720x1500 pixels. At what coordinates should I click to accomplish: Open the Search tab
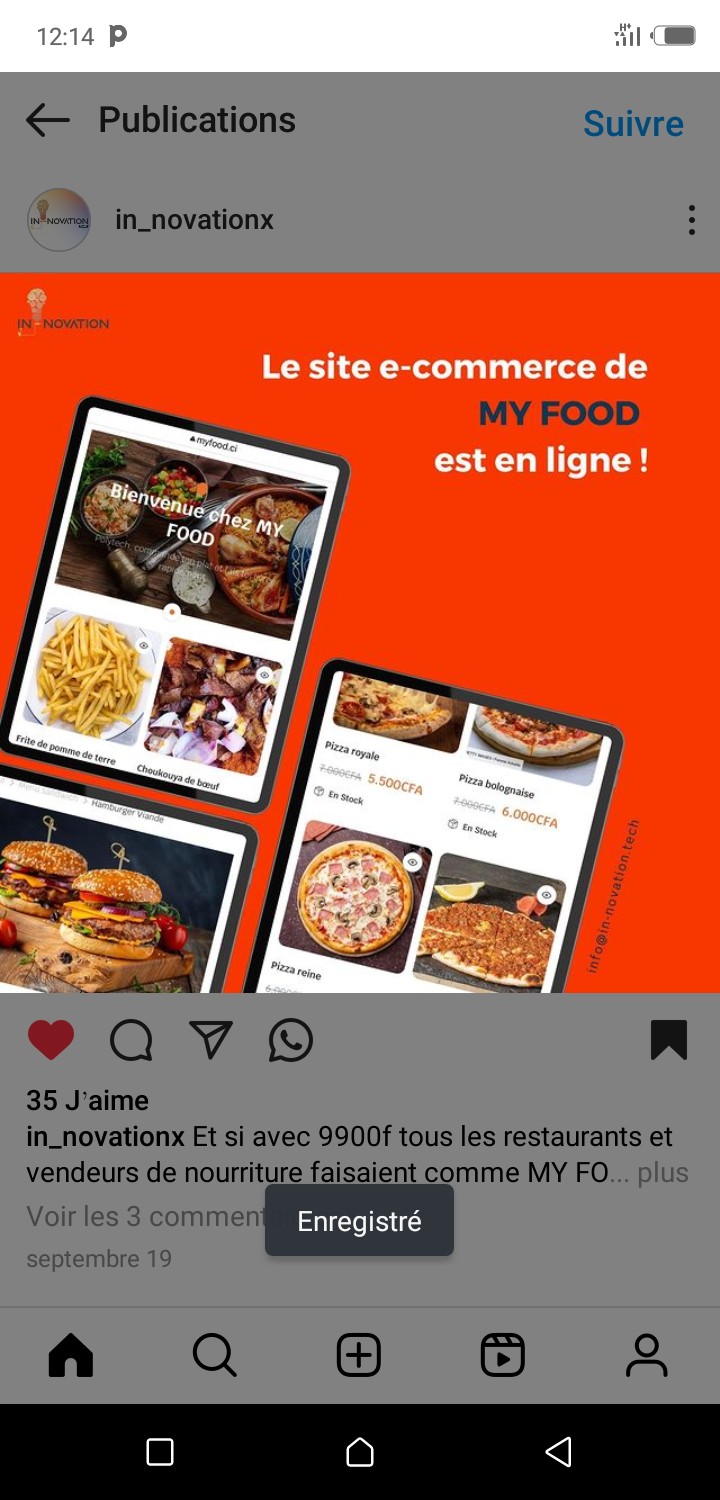click(x=215, y=1356)
